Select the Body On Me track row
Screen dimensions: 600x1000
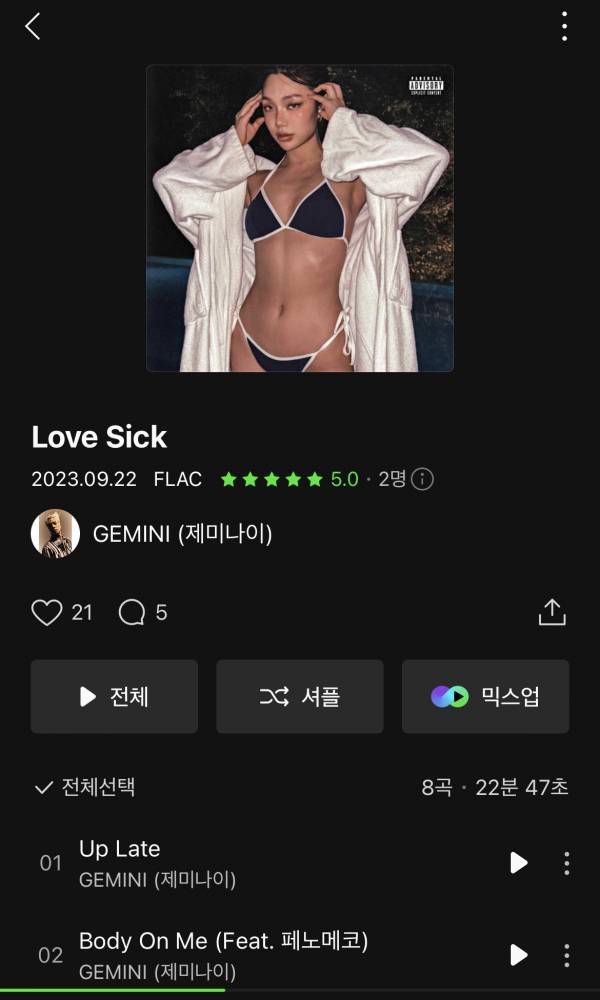tap(250, 955)
